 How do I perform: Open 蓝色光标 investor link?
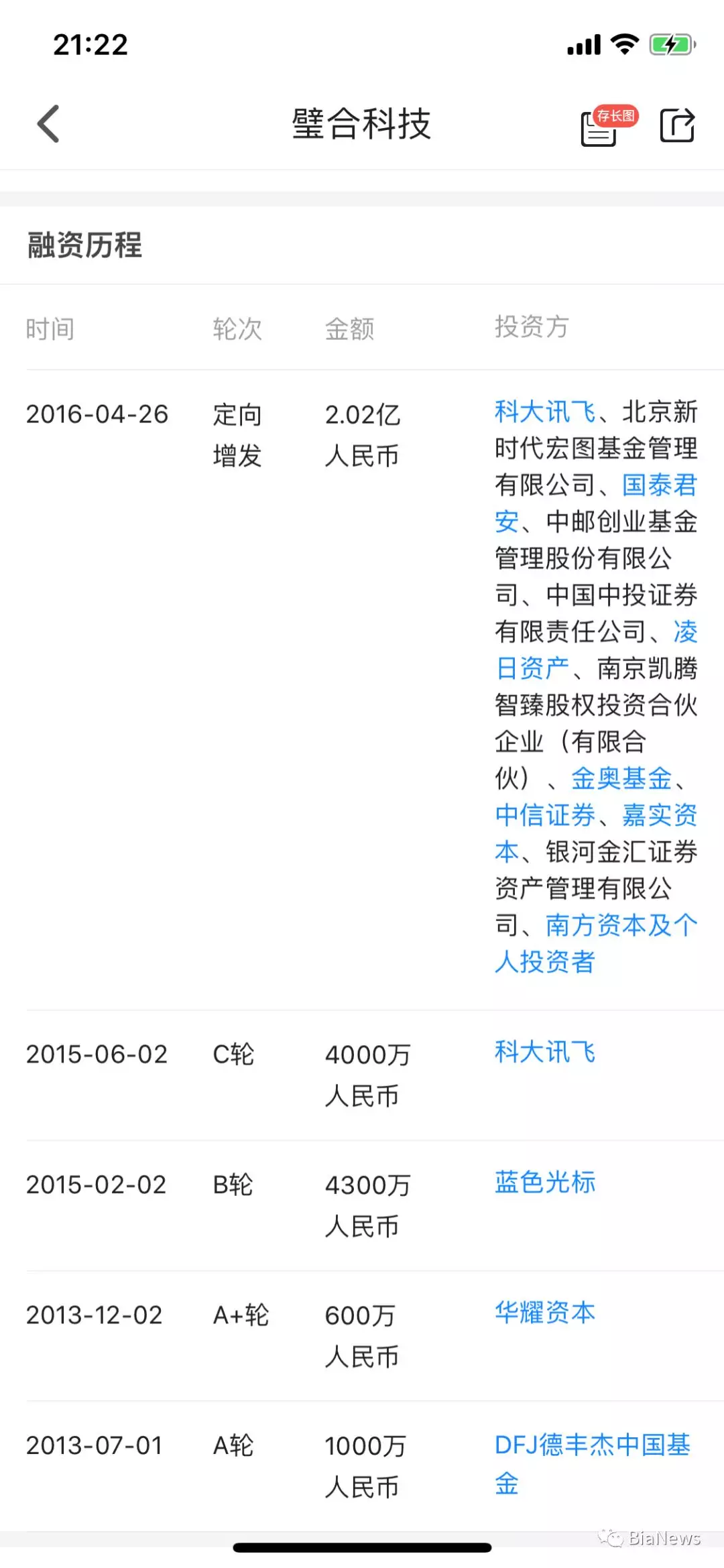pyautogui.click(x=545, y=1182)
